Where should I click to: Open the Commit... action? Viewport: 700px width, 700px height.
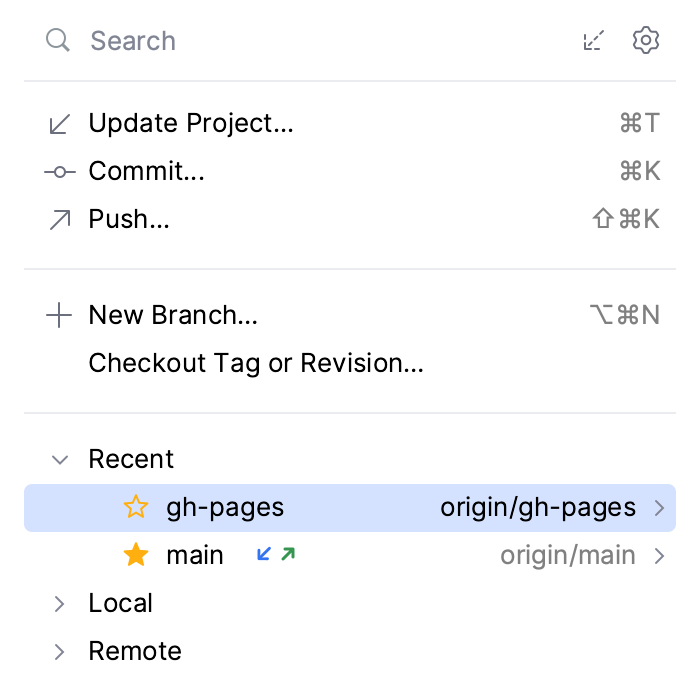point(146,171)
